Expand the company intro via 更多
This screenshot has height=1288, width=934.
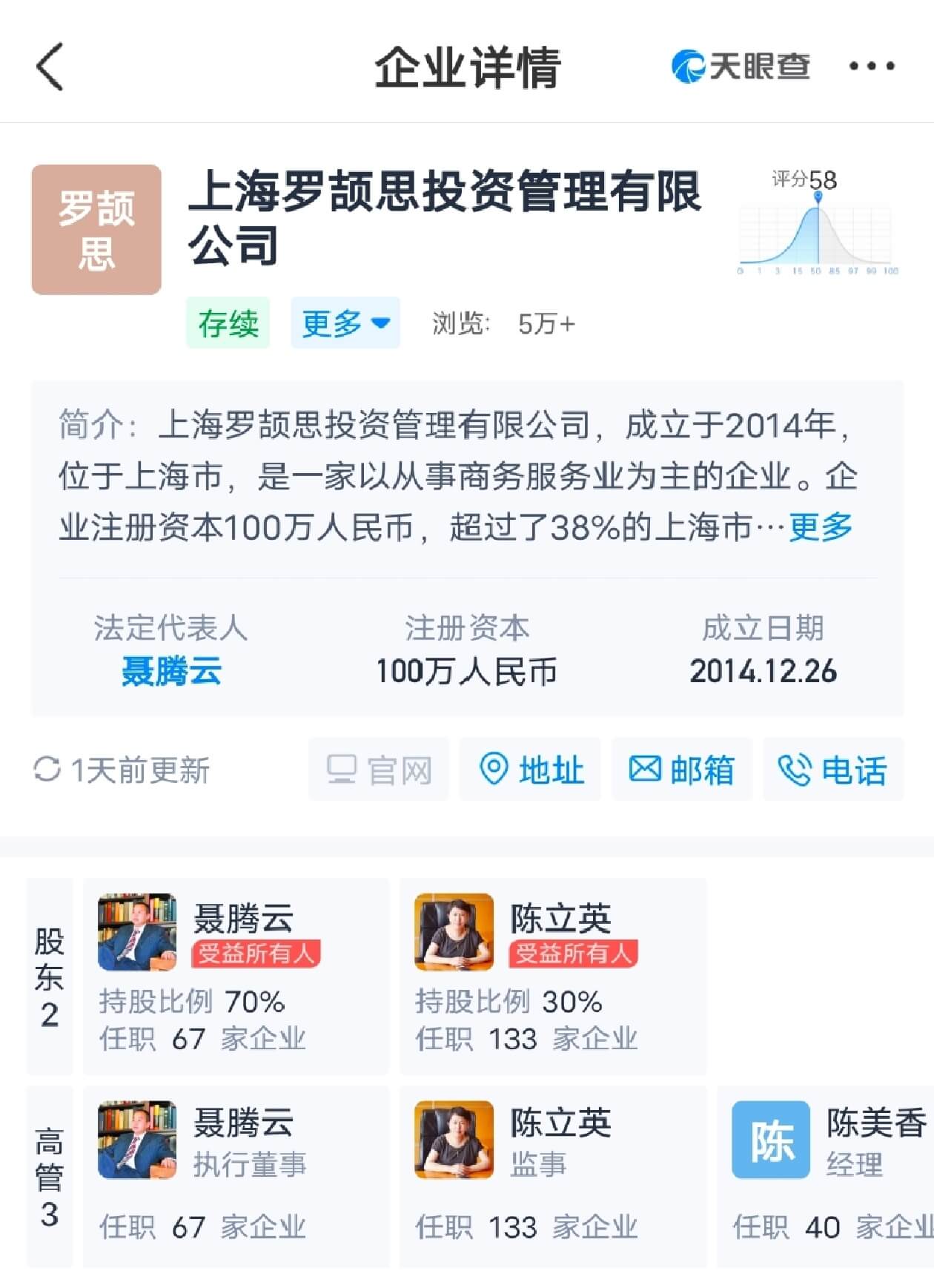pos(821,527)
